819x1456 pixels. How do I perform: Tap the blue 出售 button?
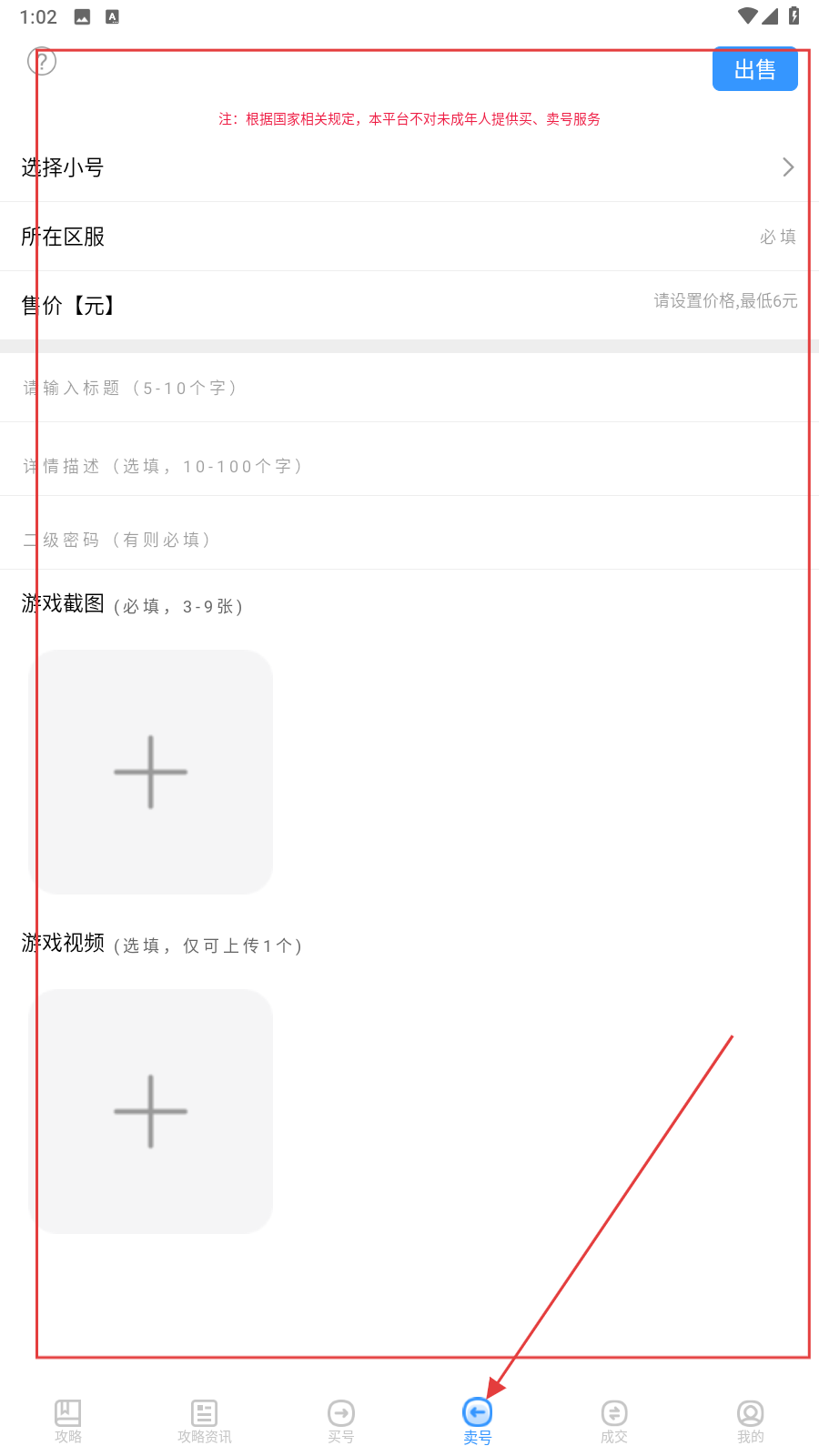[x=754, y=69]
